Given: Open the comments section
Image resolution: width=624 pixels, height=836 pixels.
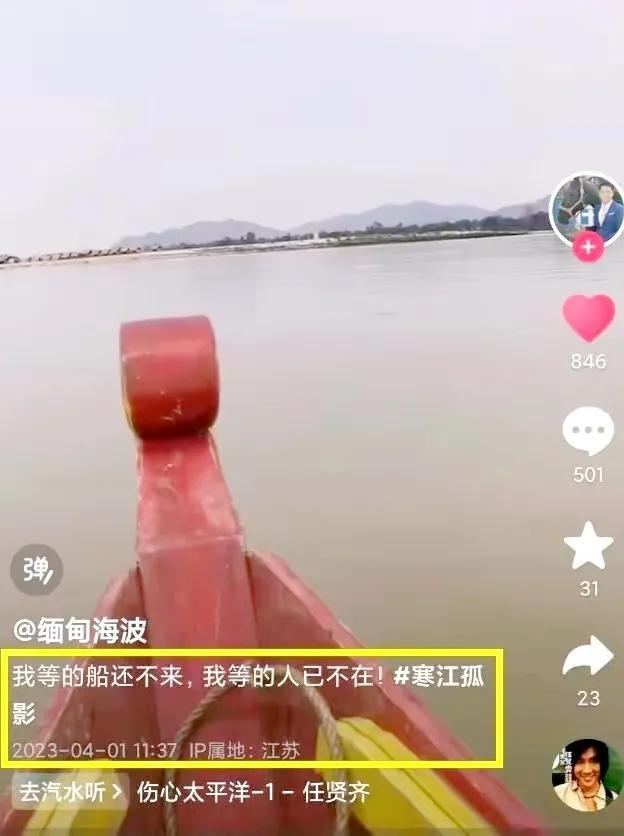Looking at the screenshot, I should (588, 432).
